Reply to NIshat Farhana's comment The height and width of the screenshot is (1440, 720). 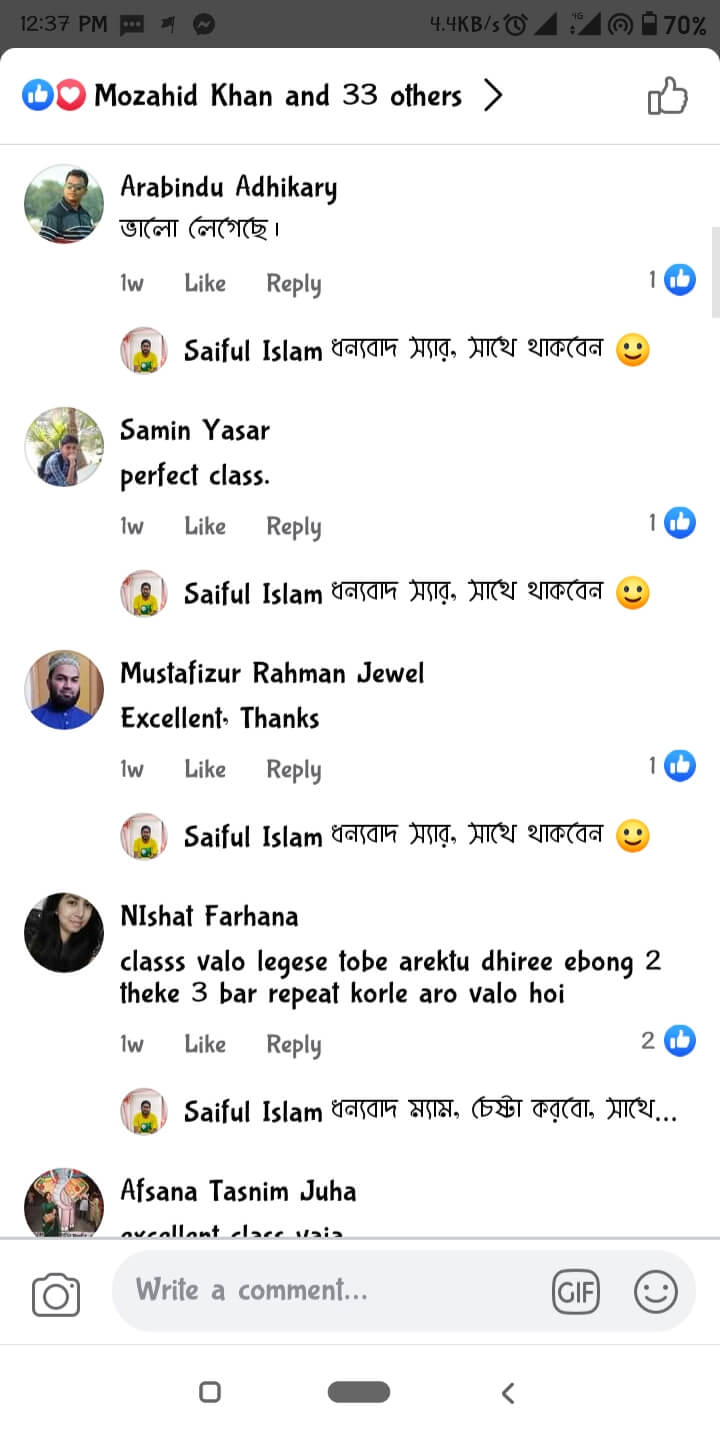click(x=293, y=1045)
